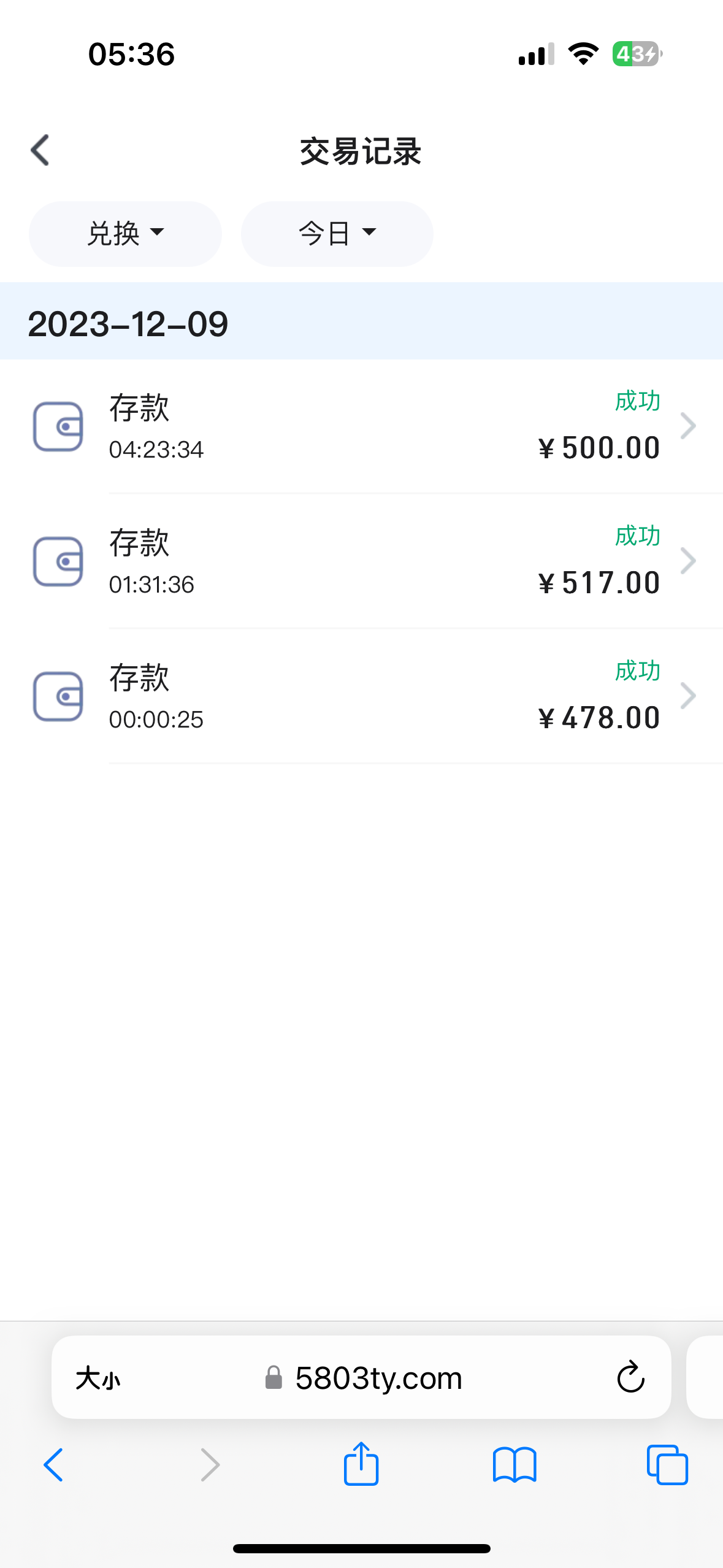Open the 存款 record at 00:00:25
Image resolution: width=723 pixels, height=1568 pixels.
pos(368,696)
